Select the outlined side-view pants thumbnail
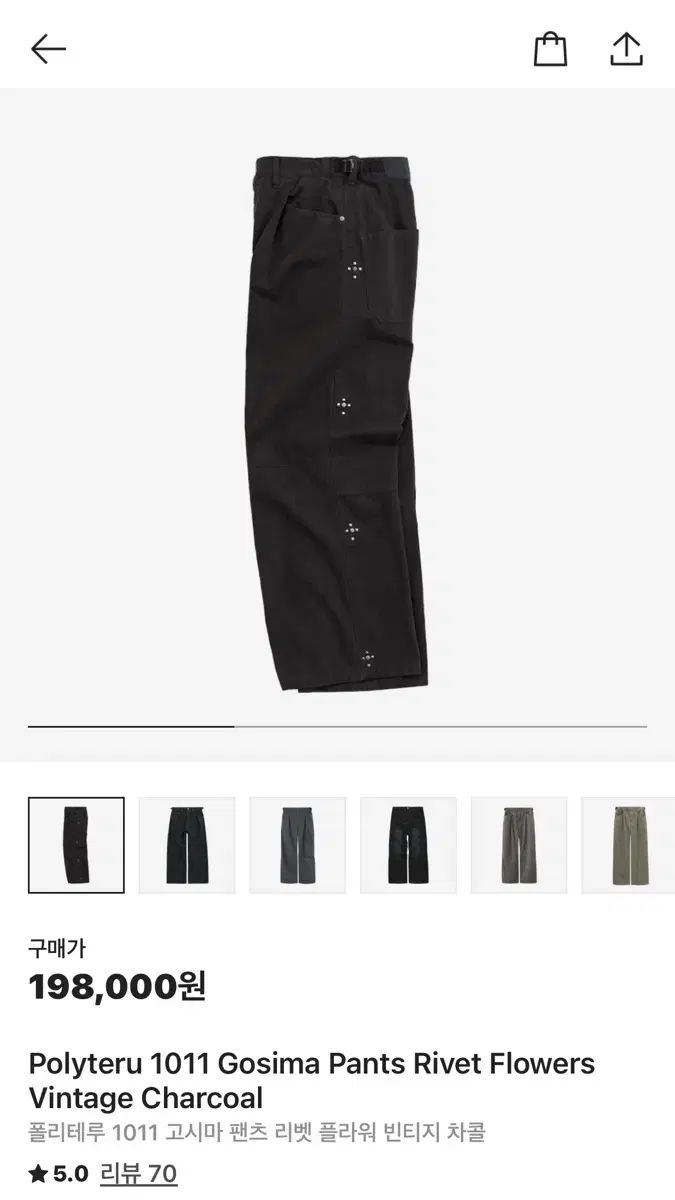This screenshot has width=675, height=1200. coord(76,845)
